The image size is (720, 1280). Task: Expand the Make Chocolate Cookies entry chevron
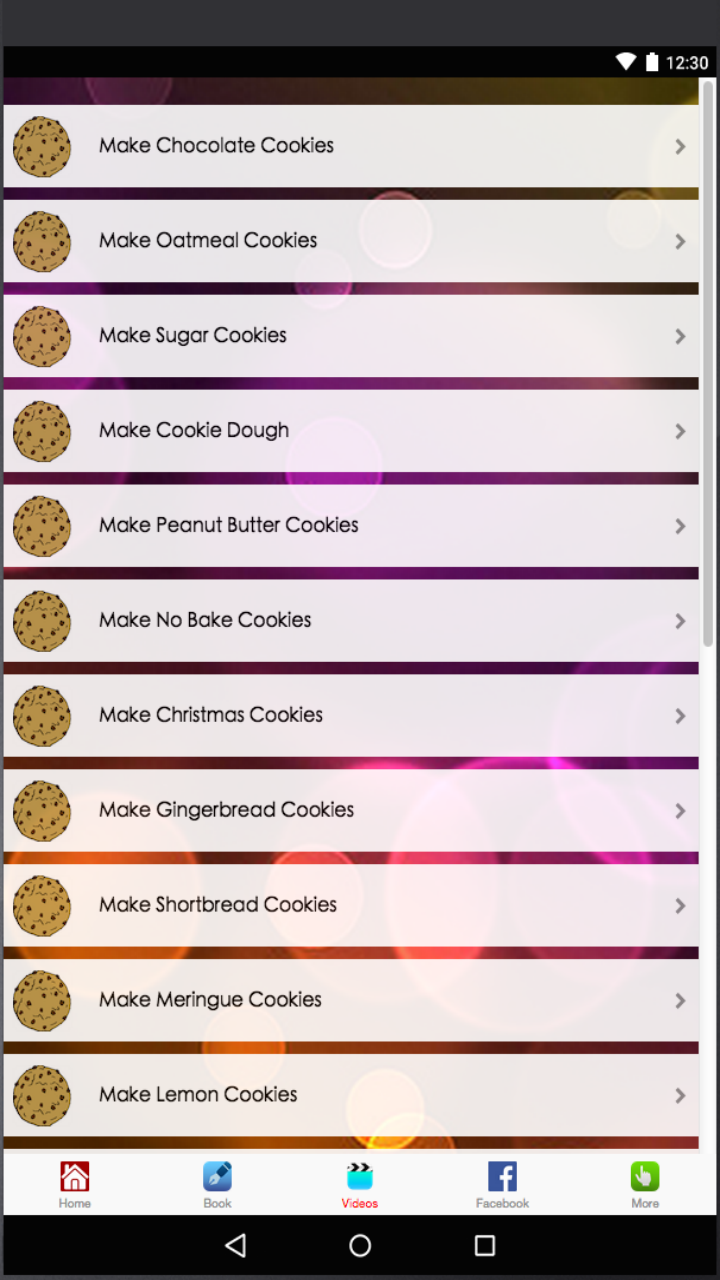coord(680,147)
